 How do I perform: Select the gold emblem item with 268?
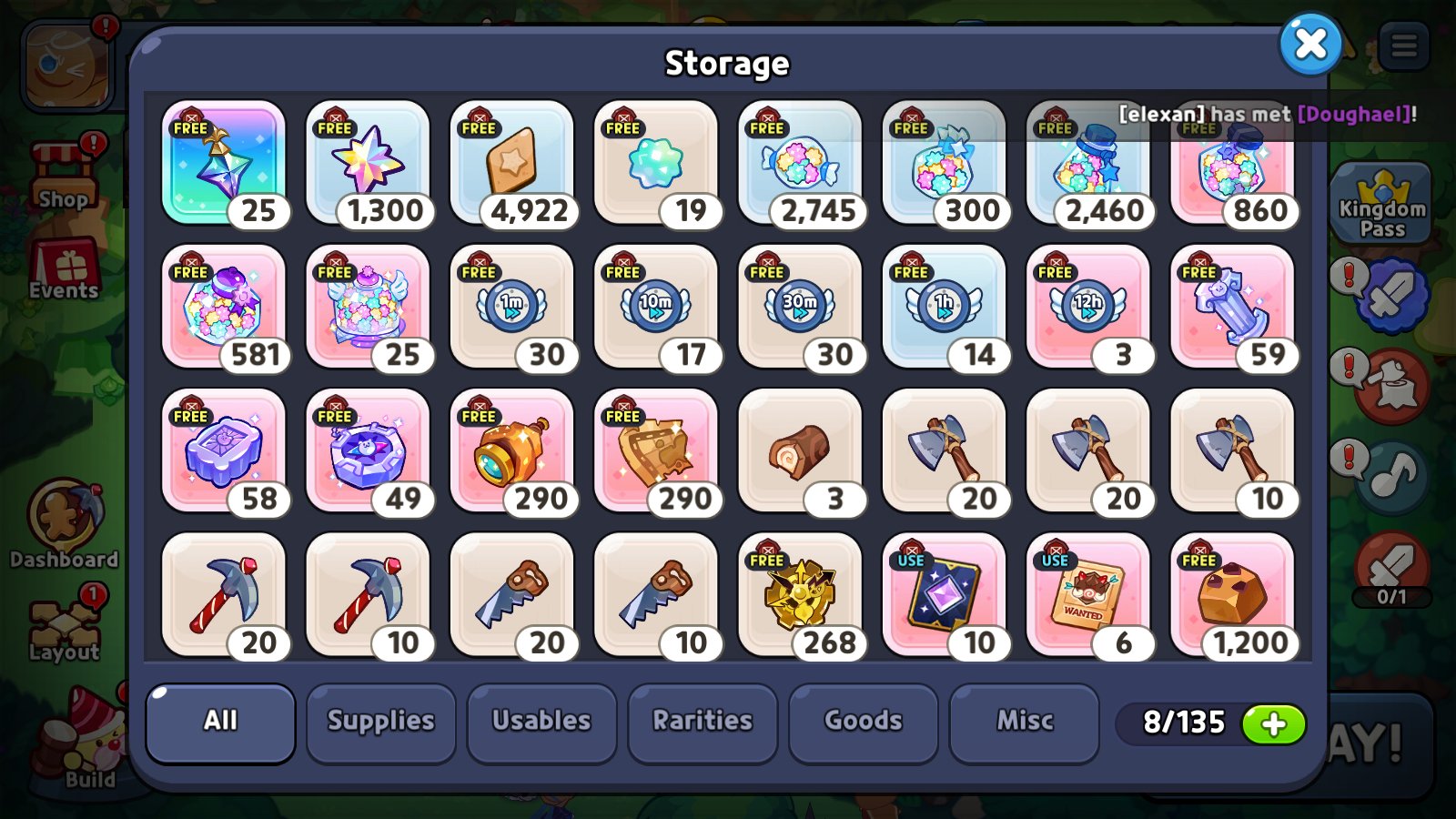pos(801,594)
